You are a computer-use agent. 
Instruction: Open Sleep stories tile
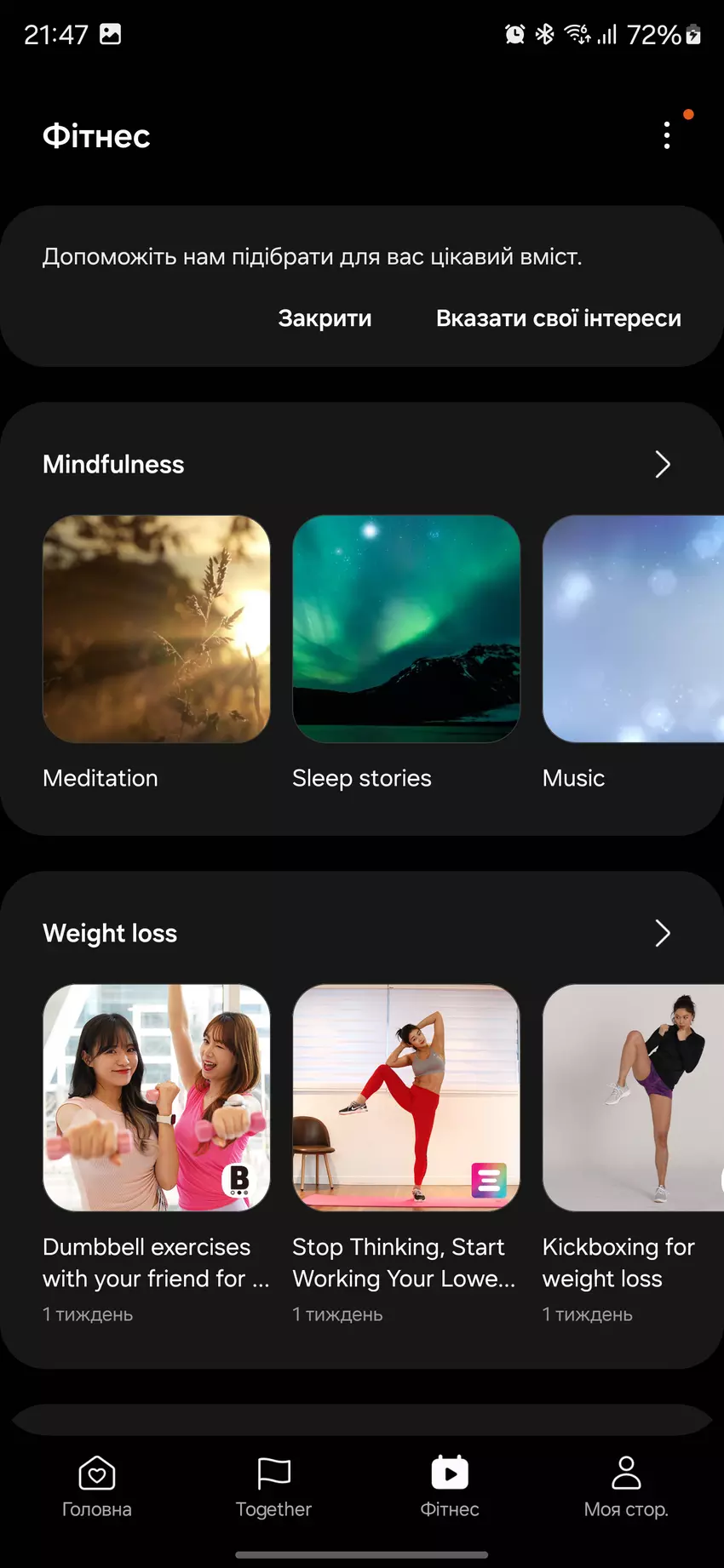click(x=406, y=629)
